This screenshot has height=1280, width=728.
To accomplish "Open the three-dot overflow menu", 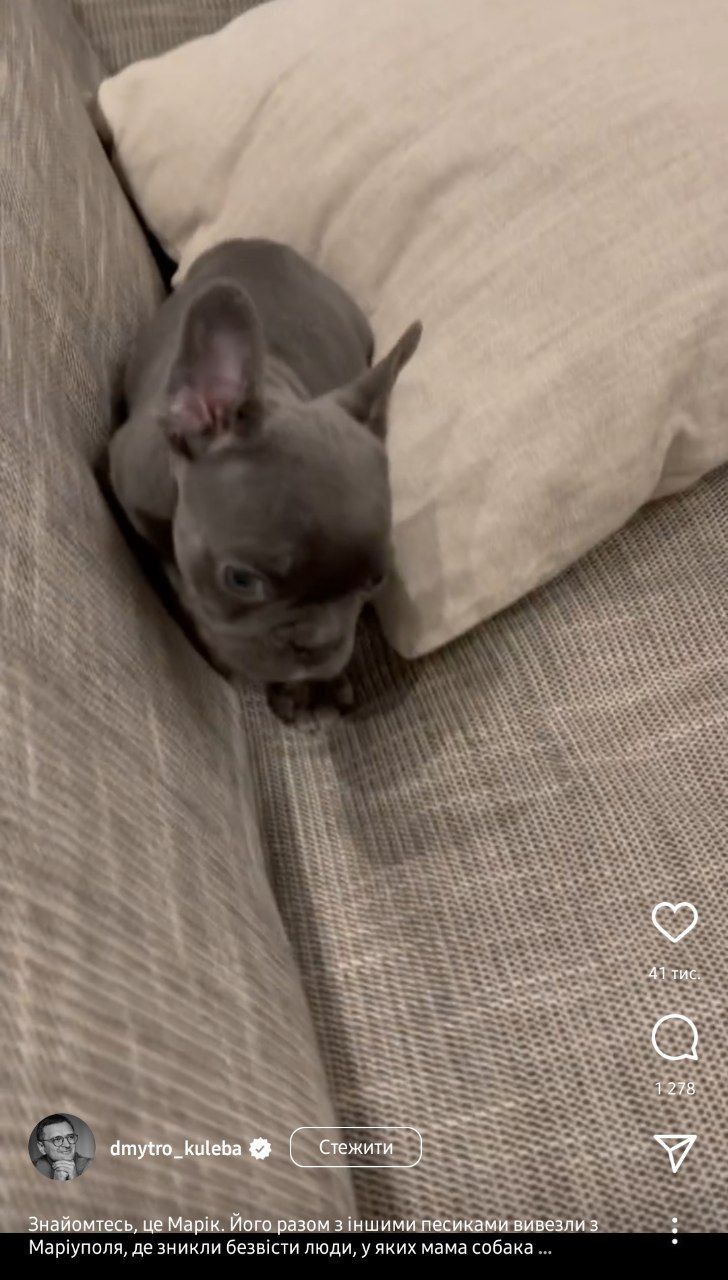I will click(675, 1230).
